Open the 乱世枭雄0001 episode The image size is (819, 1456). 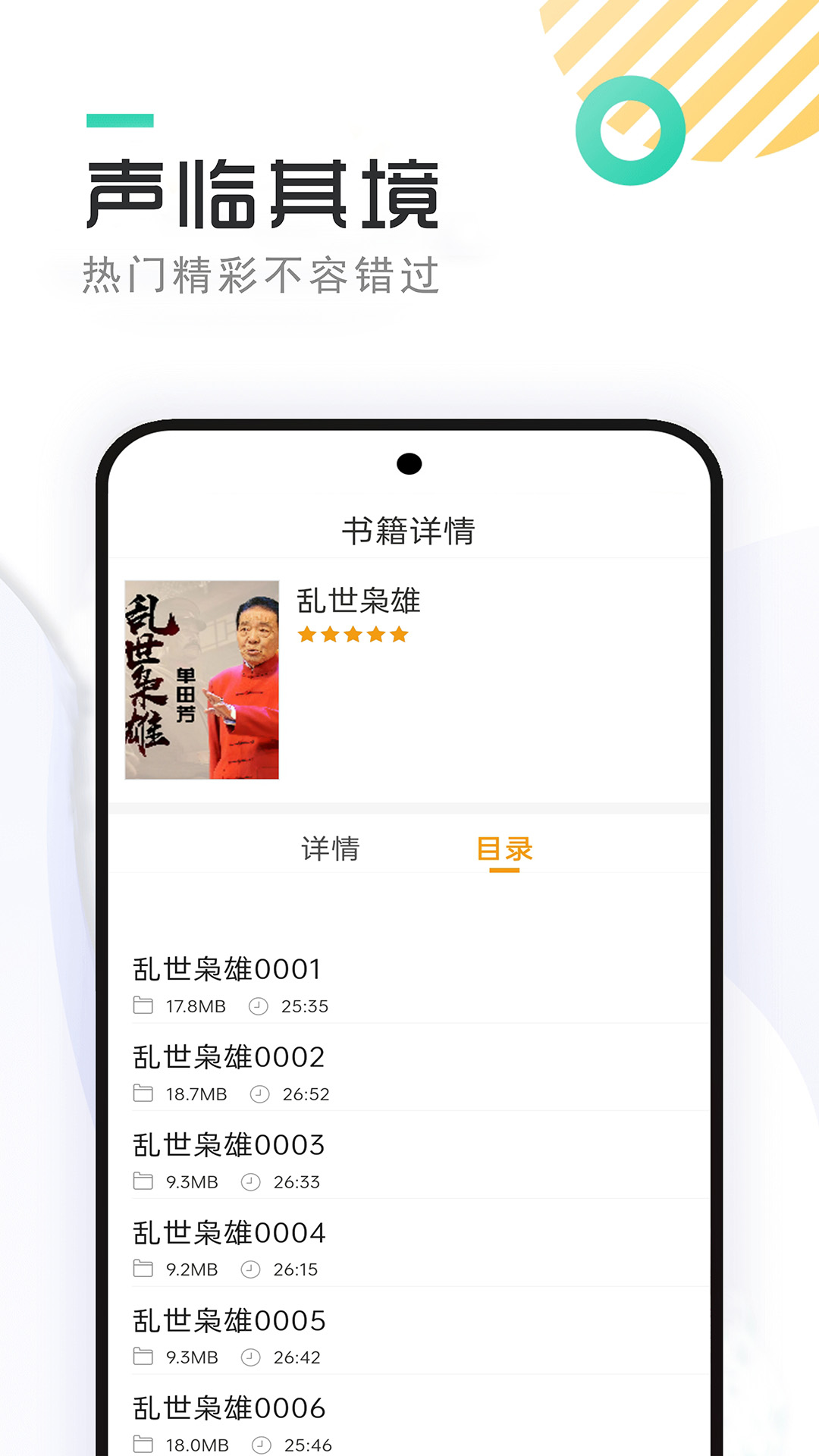tap(227, 968)
